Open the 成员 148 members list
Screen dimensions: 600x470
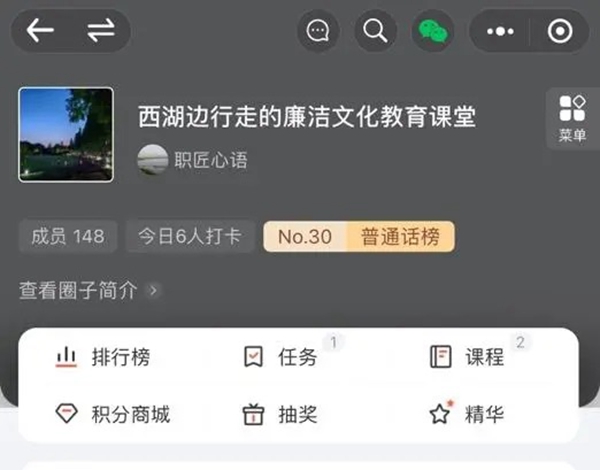pos(68,237)
